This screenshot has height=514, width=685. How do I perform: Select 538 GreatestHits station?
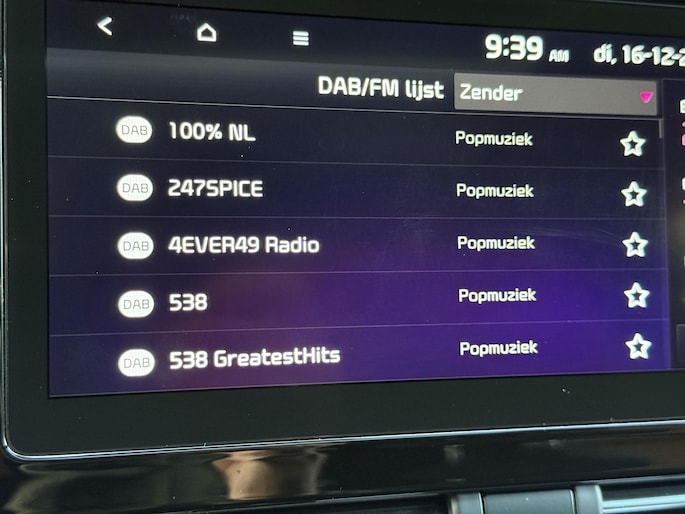[254, 357]
